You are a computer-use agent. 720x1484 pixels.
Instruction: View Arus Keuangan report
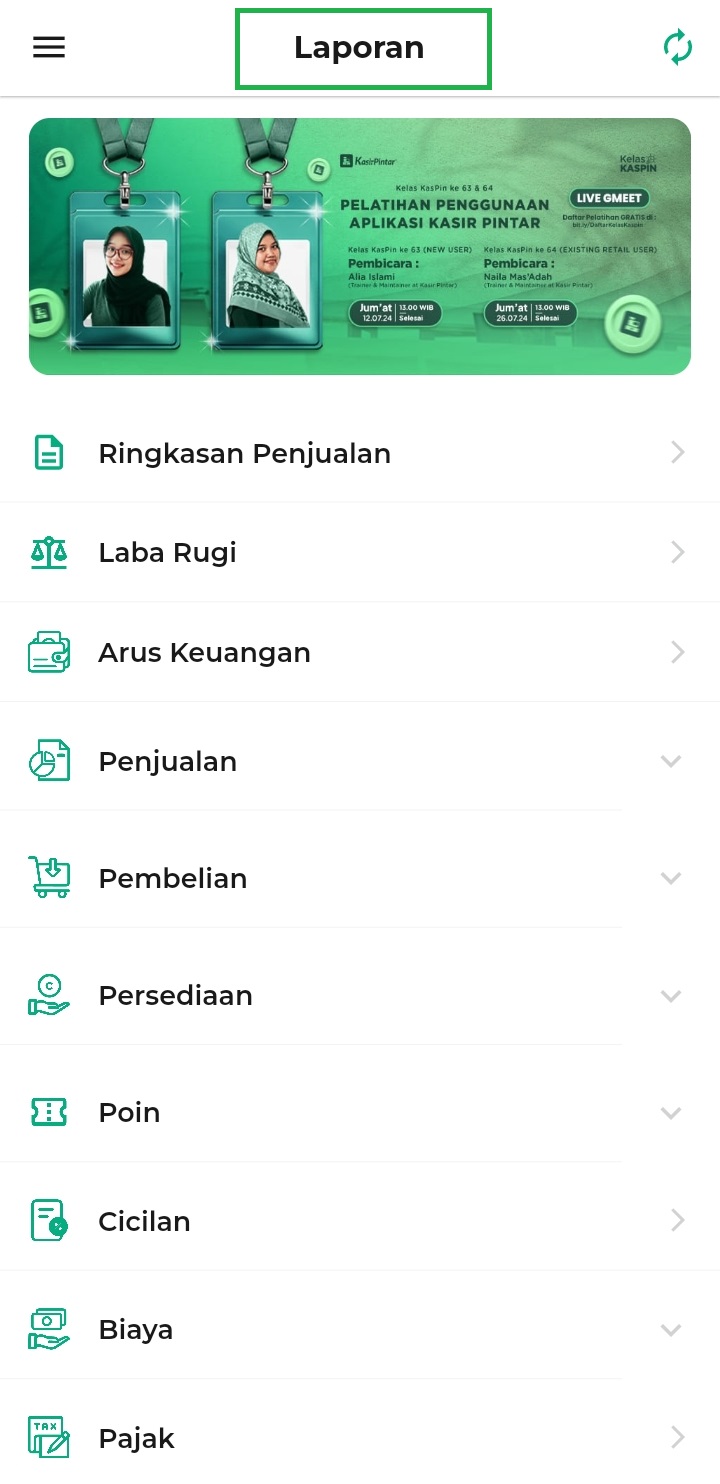360,652
